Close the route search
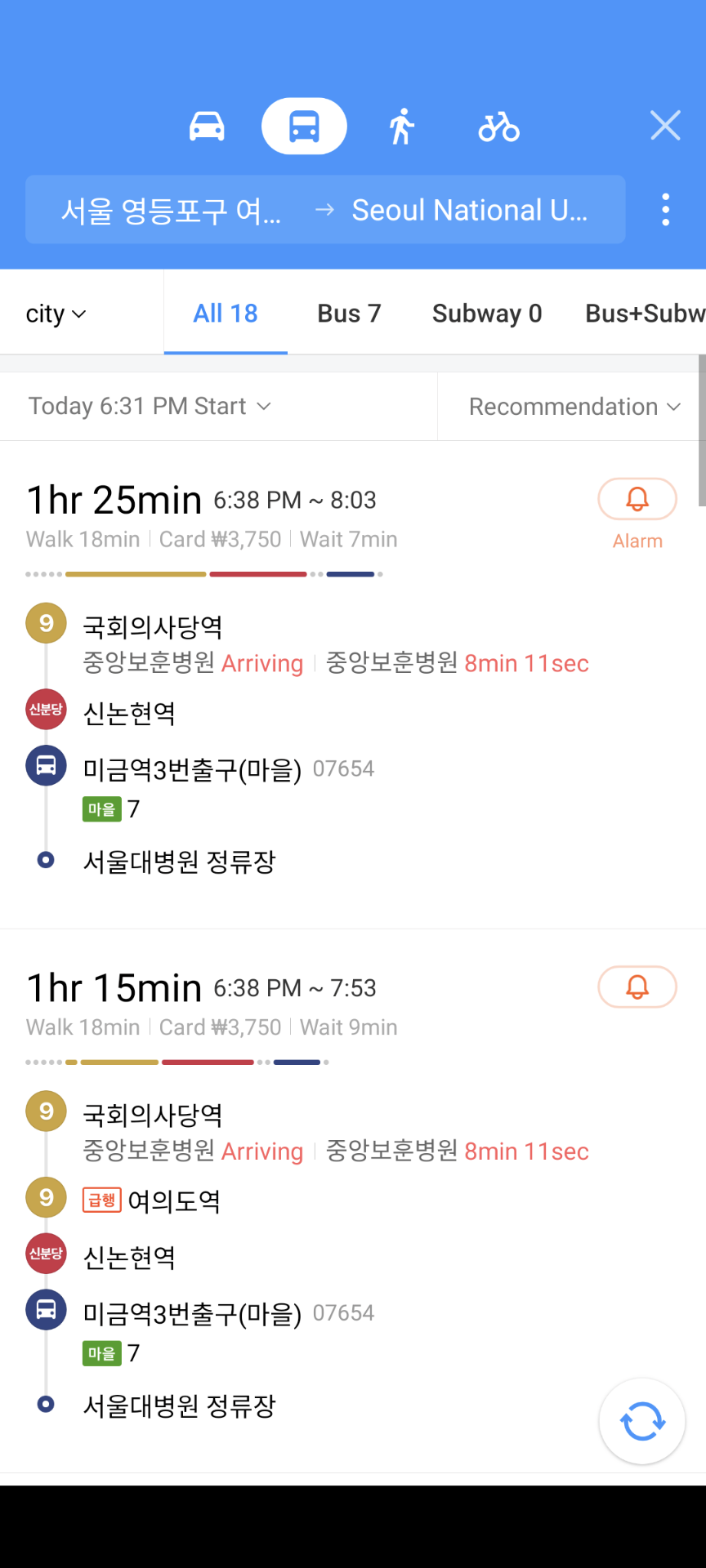 (665, 126)
